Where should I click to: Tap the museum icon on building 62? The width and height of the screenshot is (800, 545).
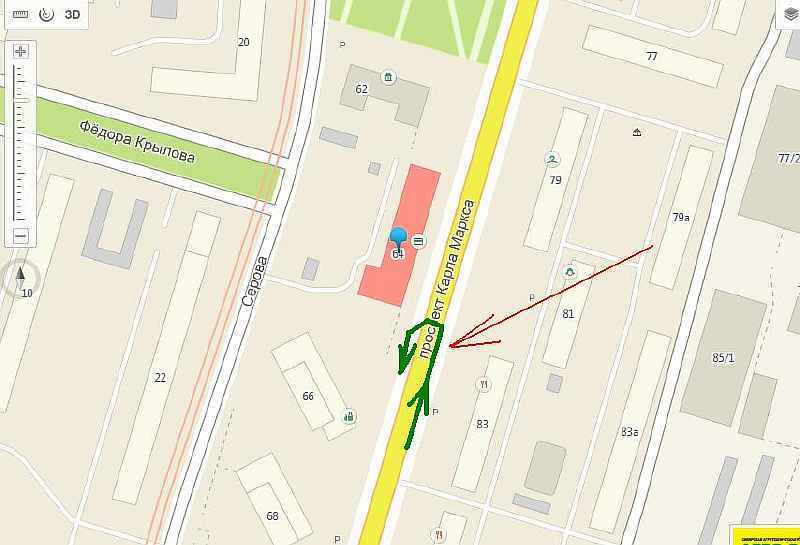pos(389,78)
